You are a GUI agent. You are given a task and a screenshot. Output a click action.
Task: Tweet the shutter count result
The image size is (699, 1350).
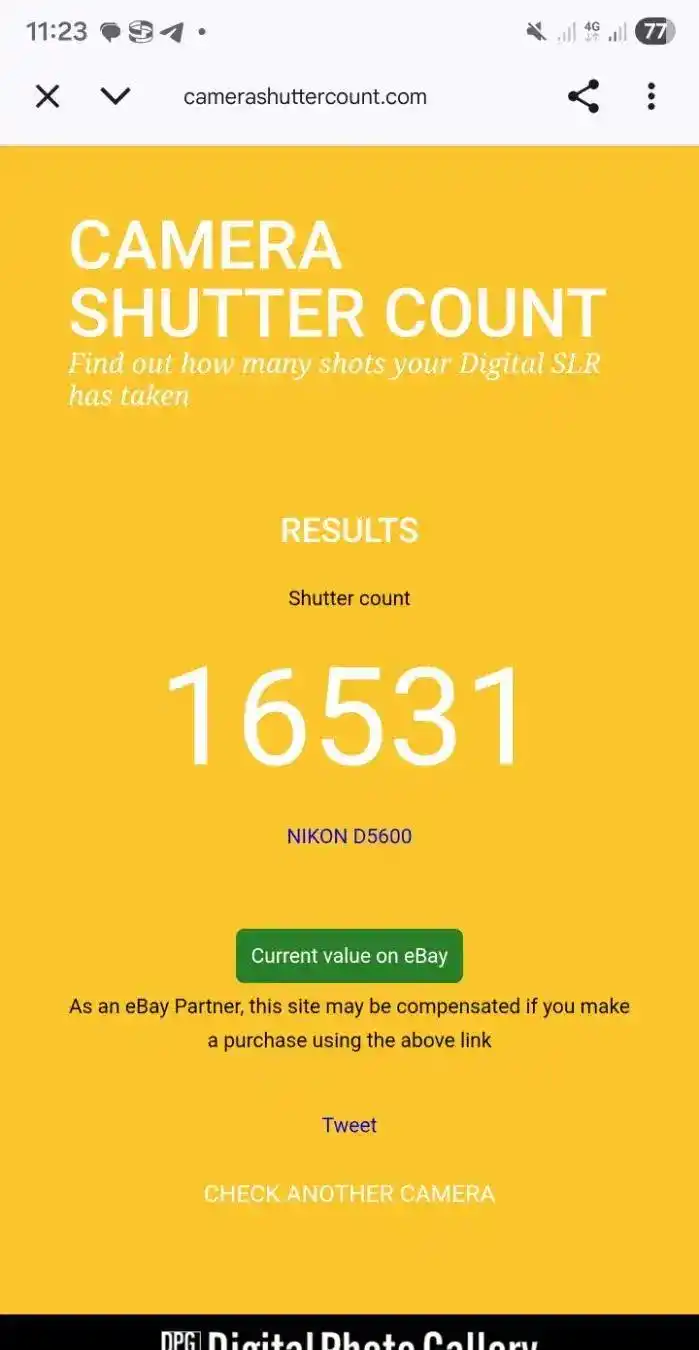[349, 1125]
